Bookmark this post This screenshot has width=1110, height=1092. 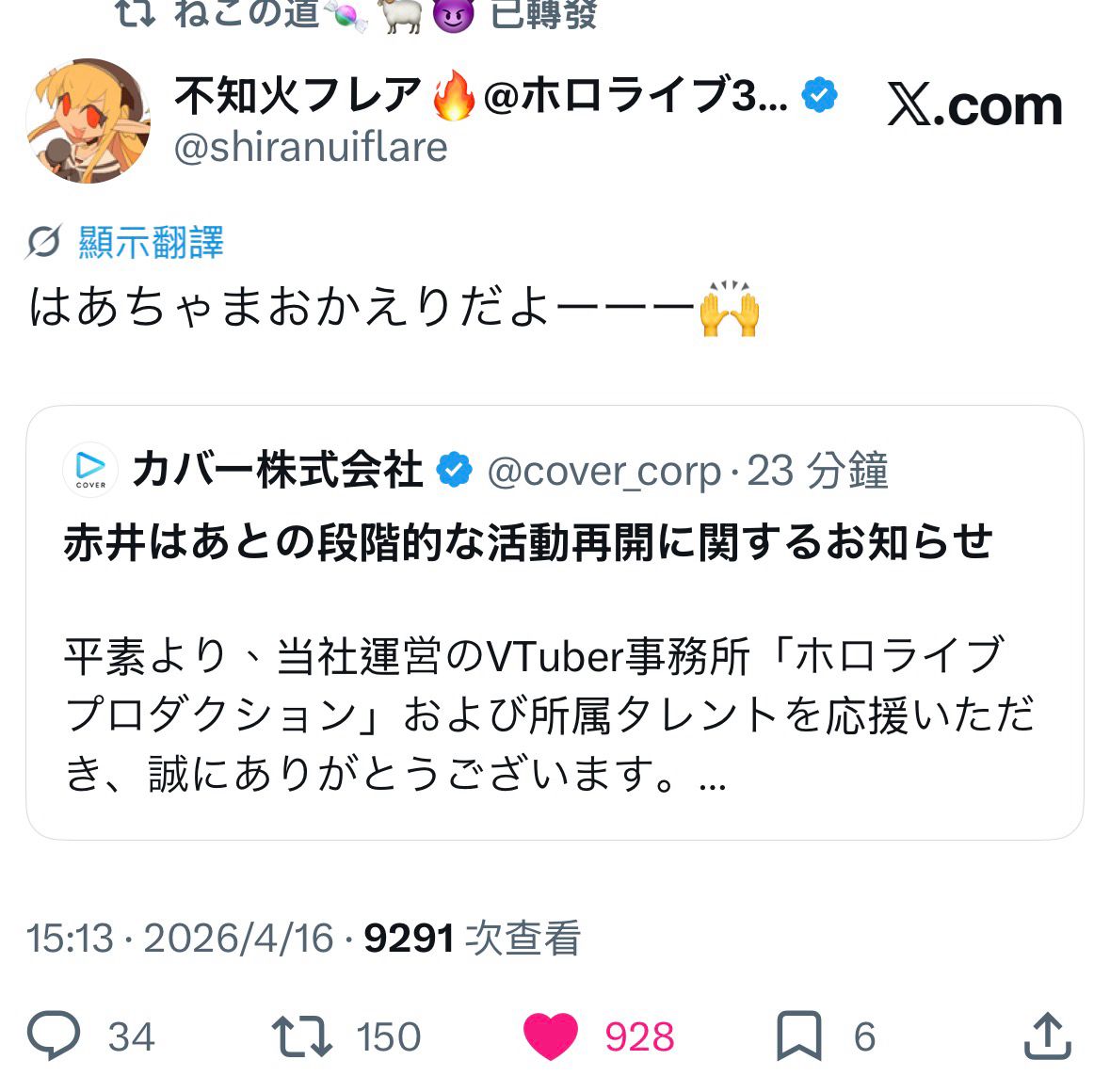[x=798, y=1036]
